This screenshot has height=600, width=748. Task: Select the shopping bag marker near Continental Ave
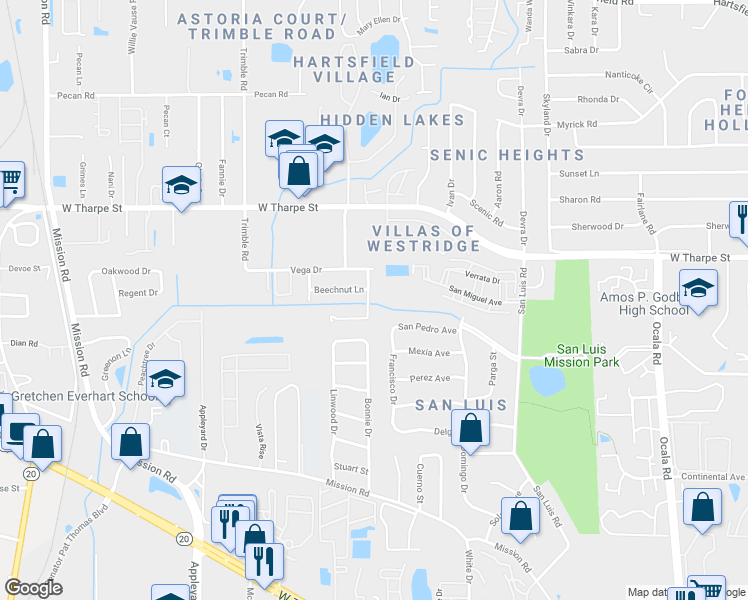click(702, 507)
